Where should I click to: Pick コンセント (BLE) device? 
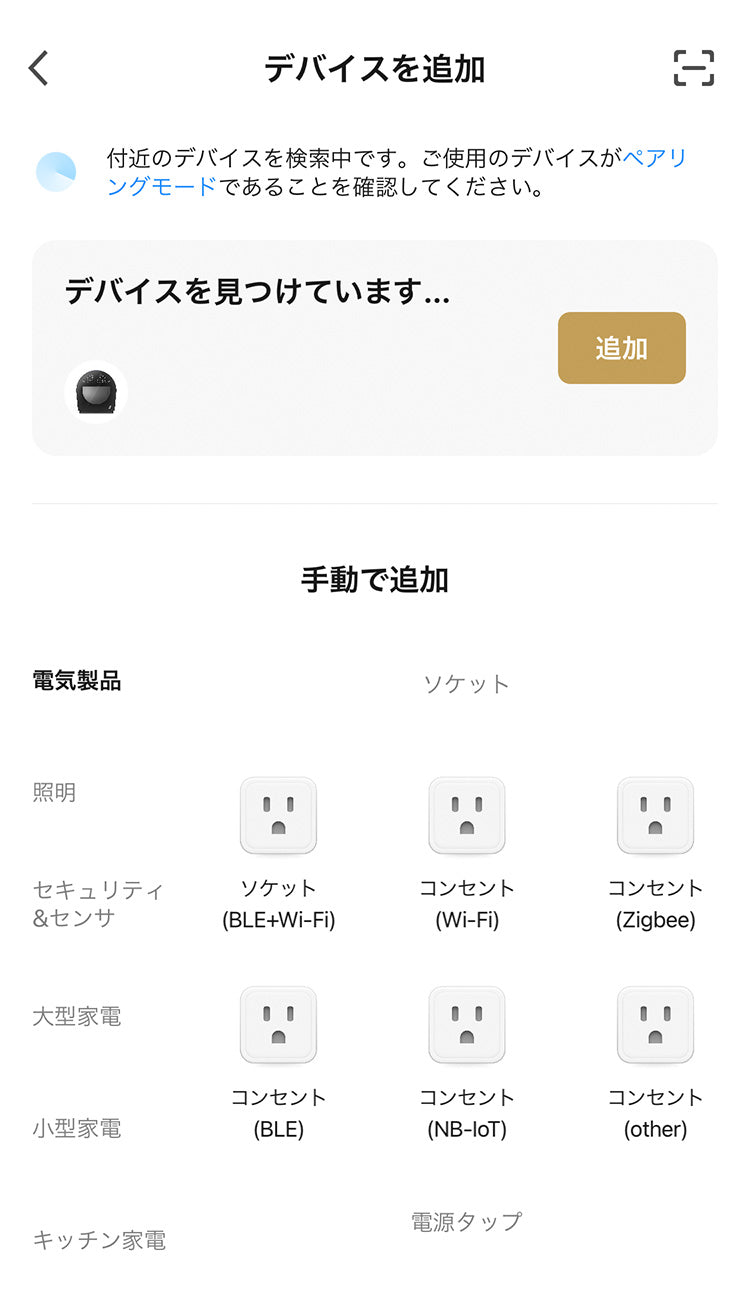(x=278, y=1065)
